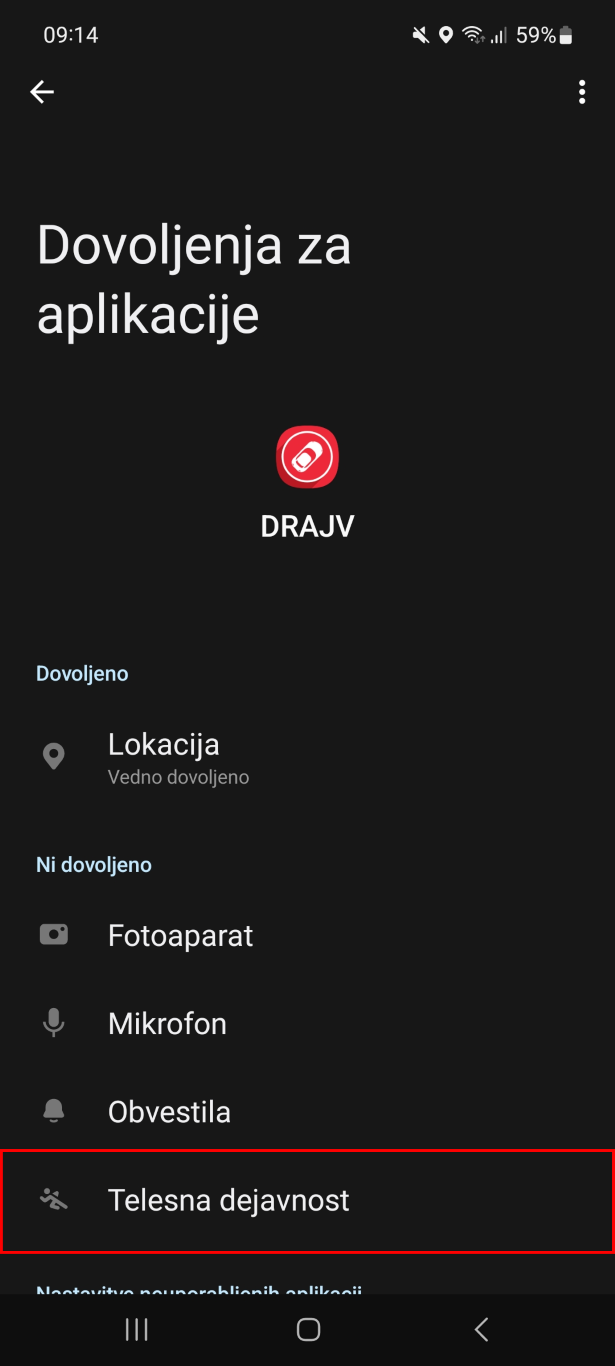Open the Telesna dejavnost permission
The image size is (615, 1366).
307,1200
